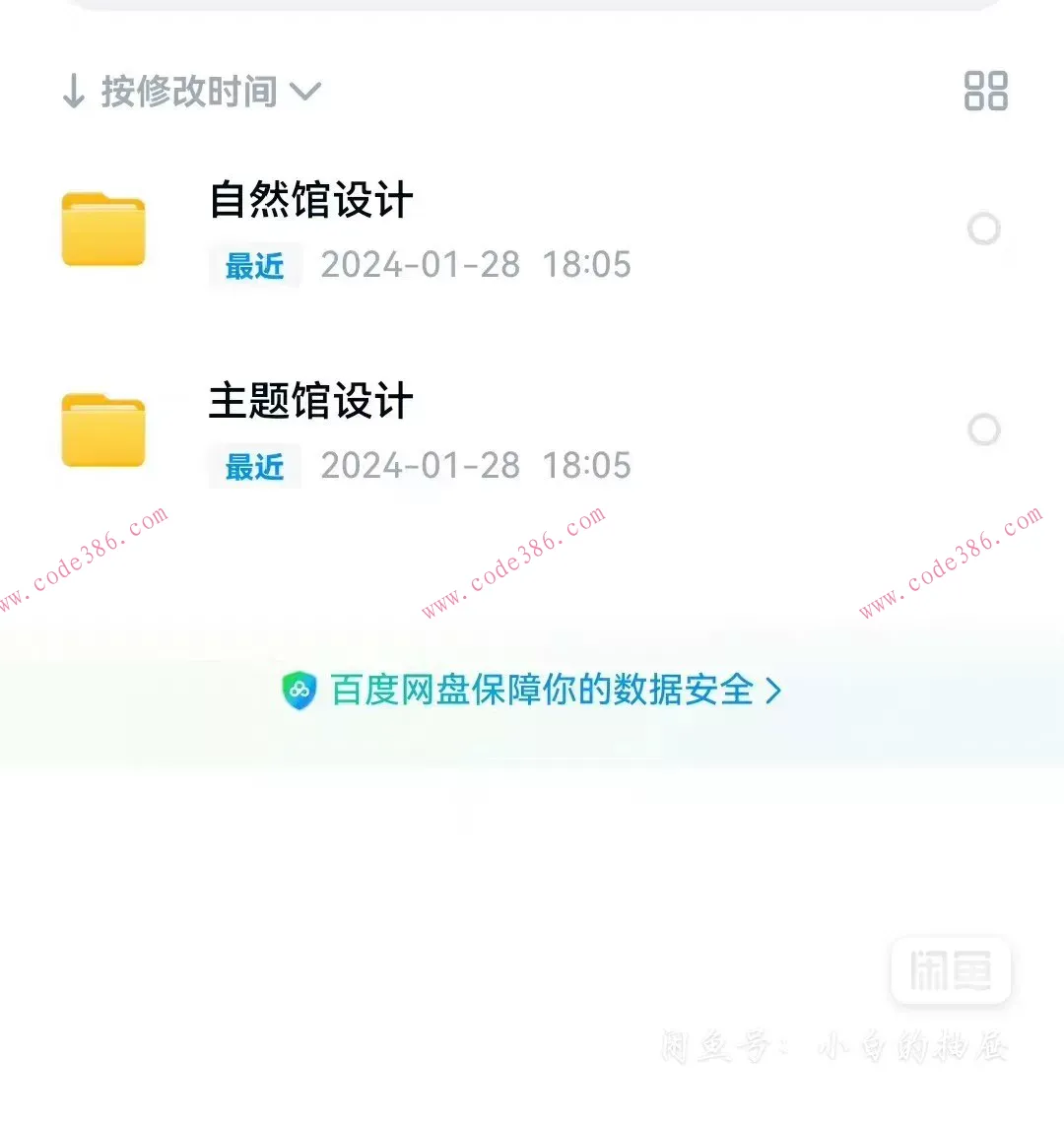Tap the 闲鱼 app watermark icon
Image resolution: width=1064 pixels, height=1123 pixels.
pos(951,971)
